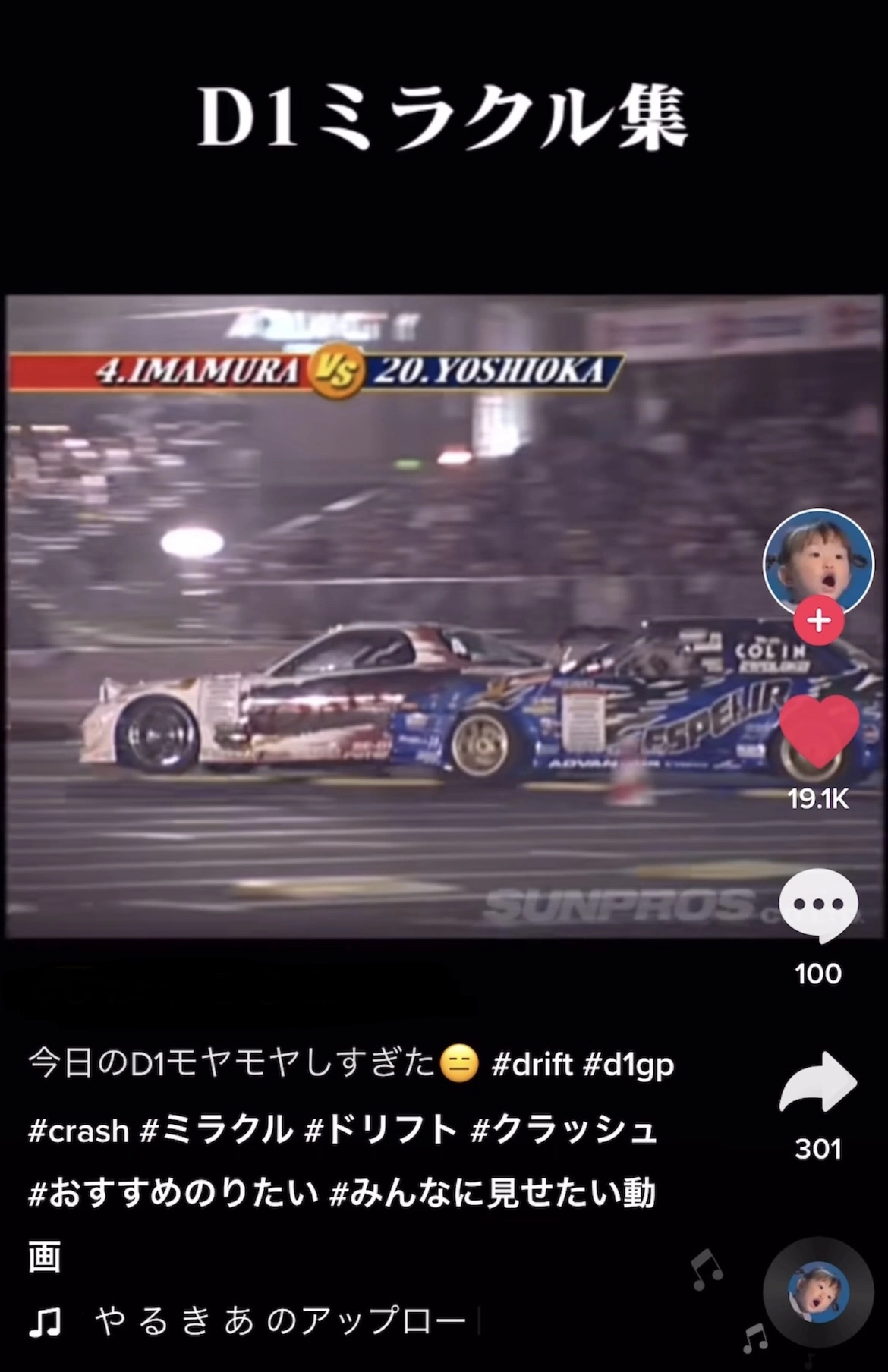Screen dimensions: 888x1372
Task: Open the #おすすめのりたい hashtag
Action: click(x=173, y=1194)
